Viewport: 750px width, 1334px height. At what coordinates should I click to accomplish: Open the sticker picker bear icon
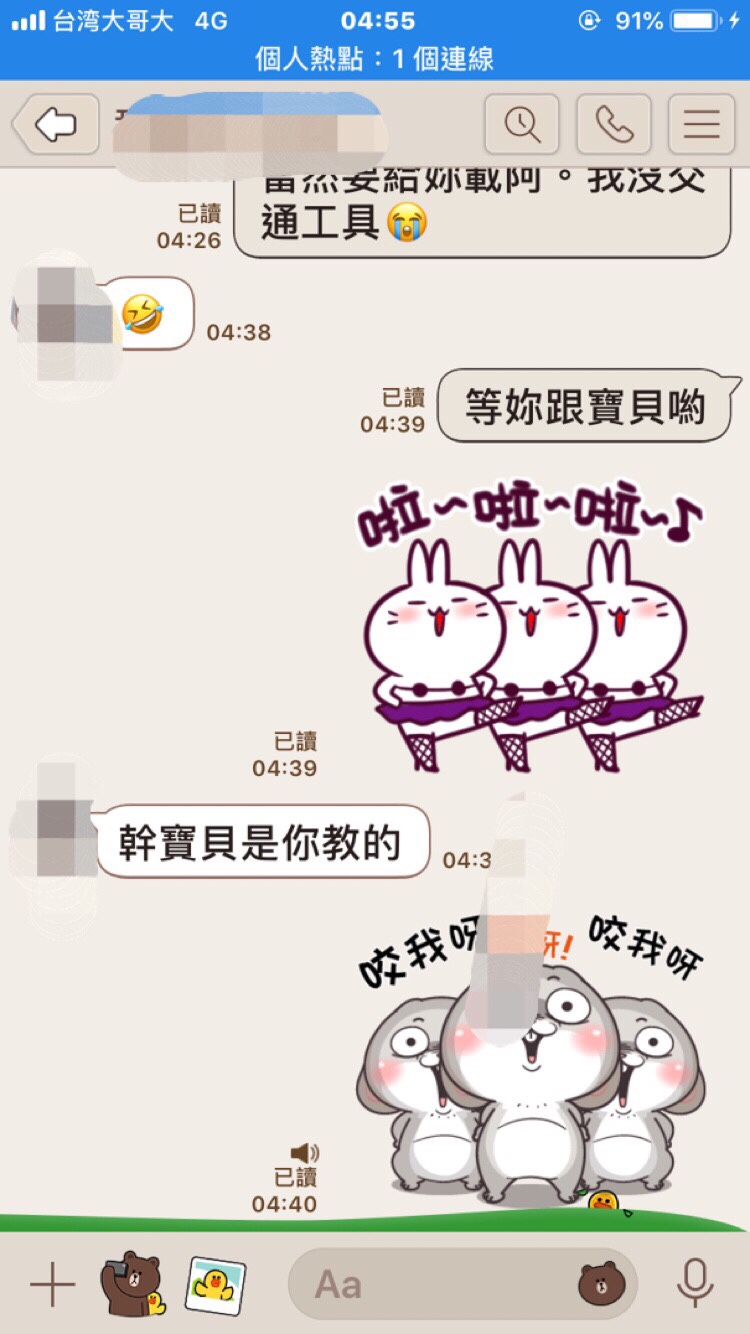point(600,1284)
